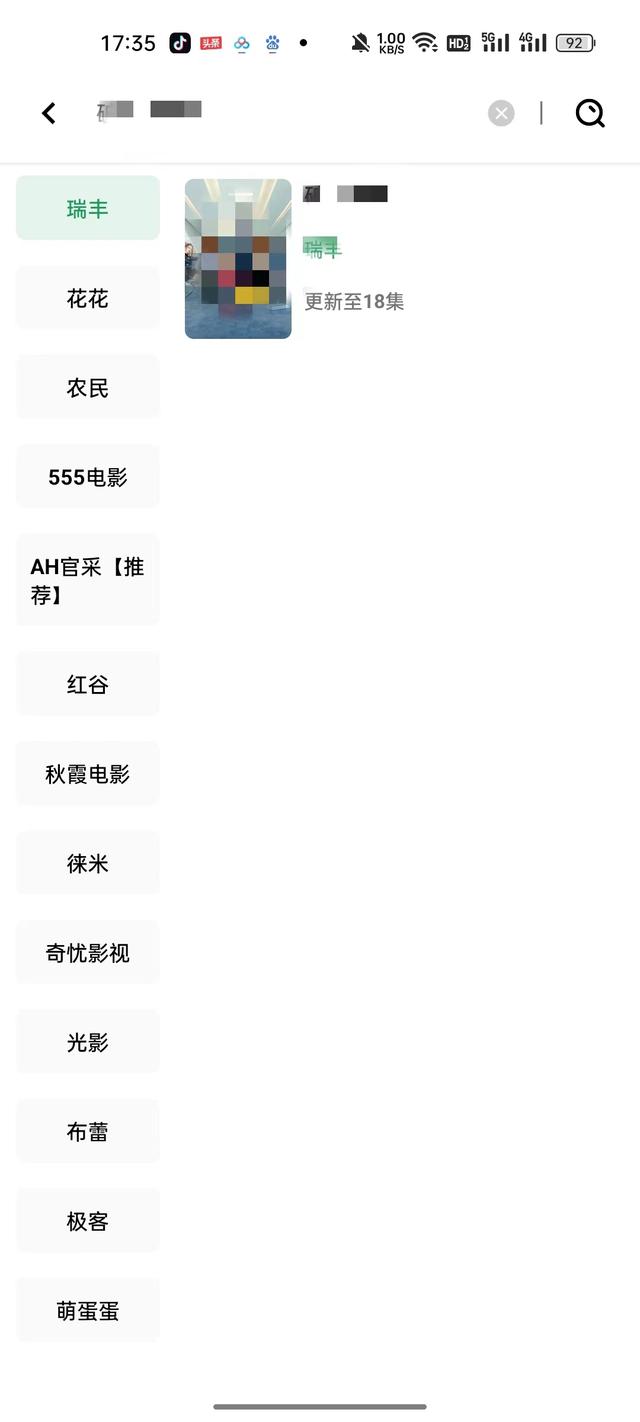
Task: Choose the 奇忧影视 source
Action: point(88,952)
